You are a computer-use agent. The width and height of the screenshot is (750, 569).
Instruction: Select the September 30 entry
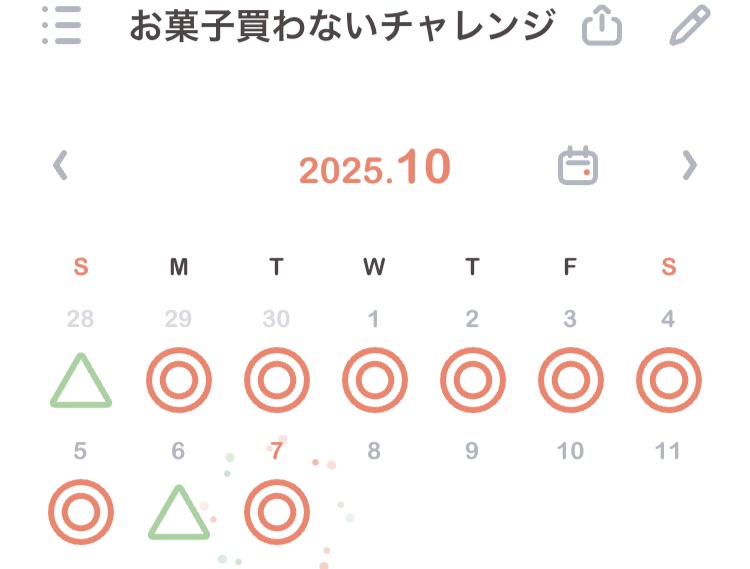[x=277, y=381]
